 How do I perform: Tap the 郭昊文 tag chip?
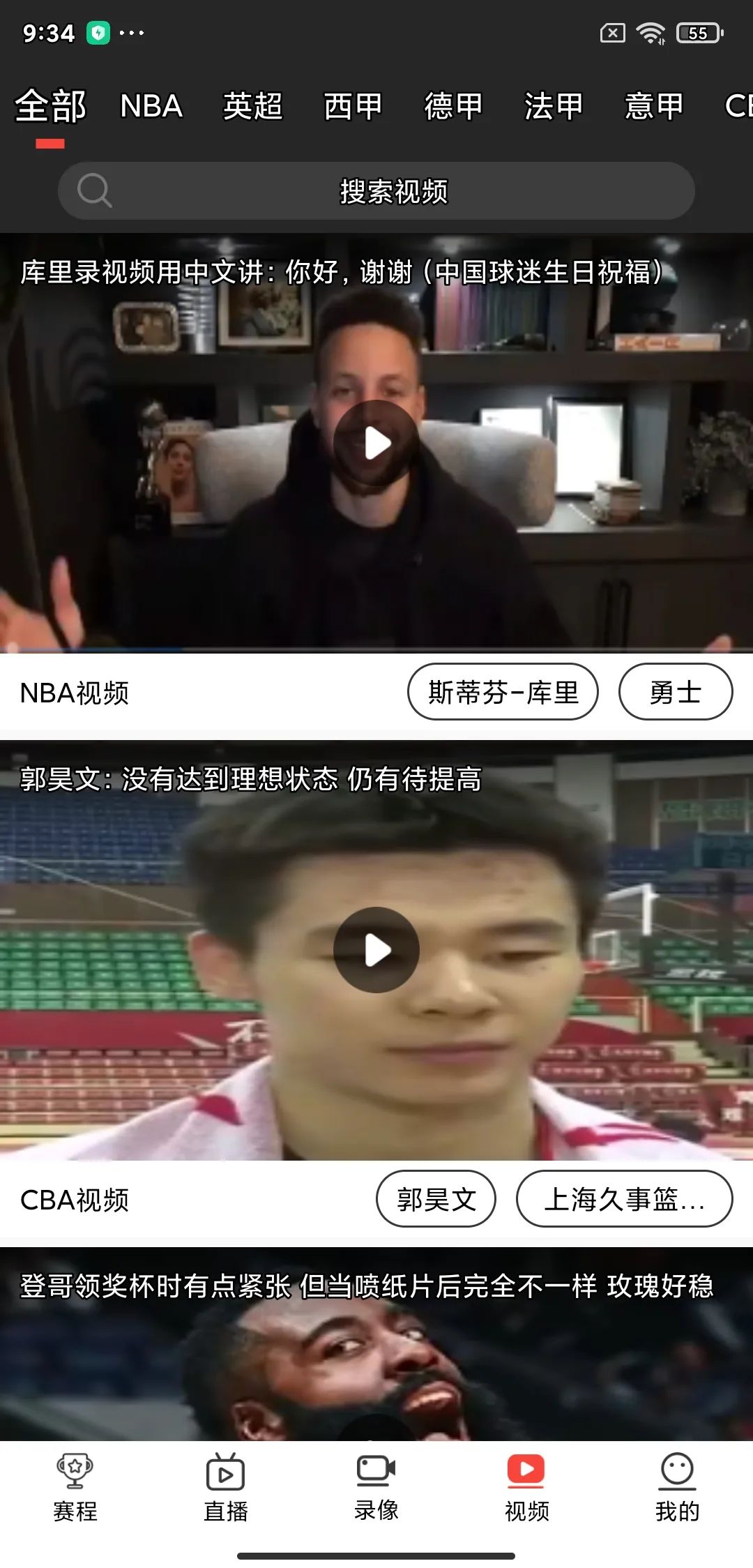click(436, 1199)
